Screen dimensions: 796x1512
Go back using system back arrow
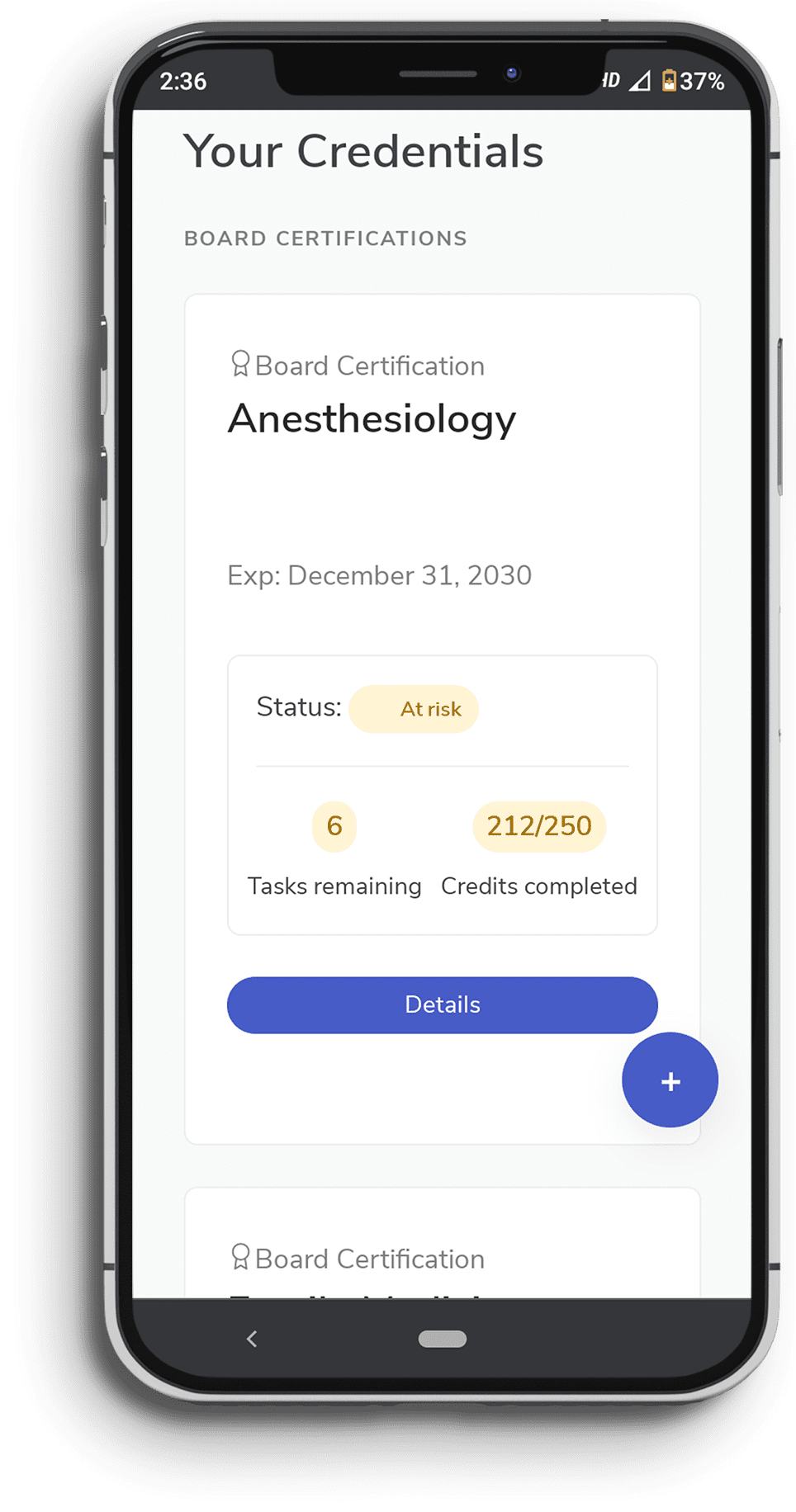click(253, 1339)
